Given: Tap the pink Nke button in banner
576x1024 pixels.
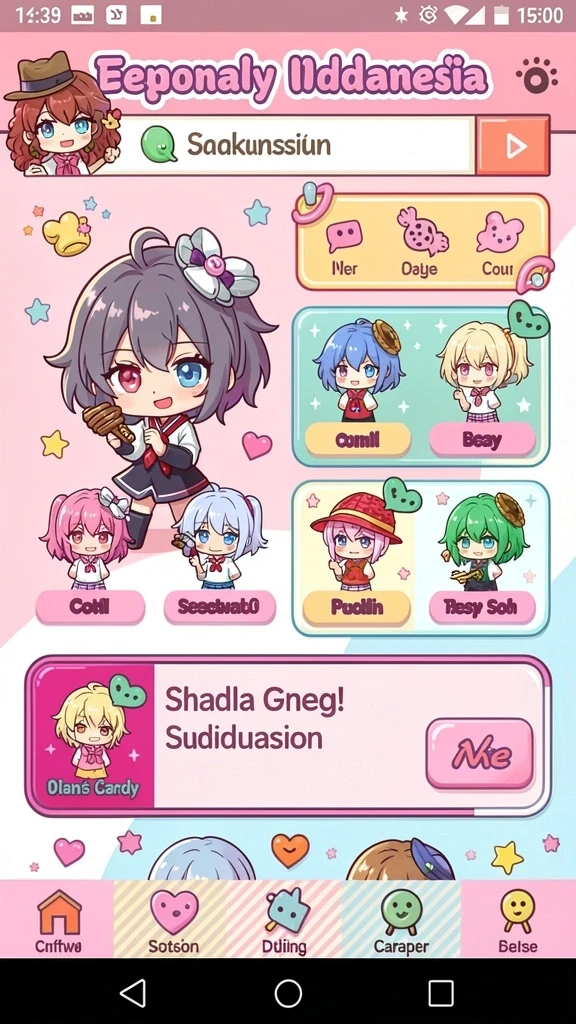Looking at the screenshot, I should (479, 754).
